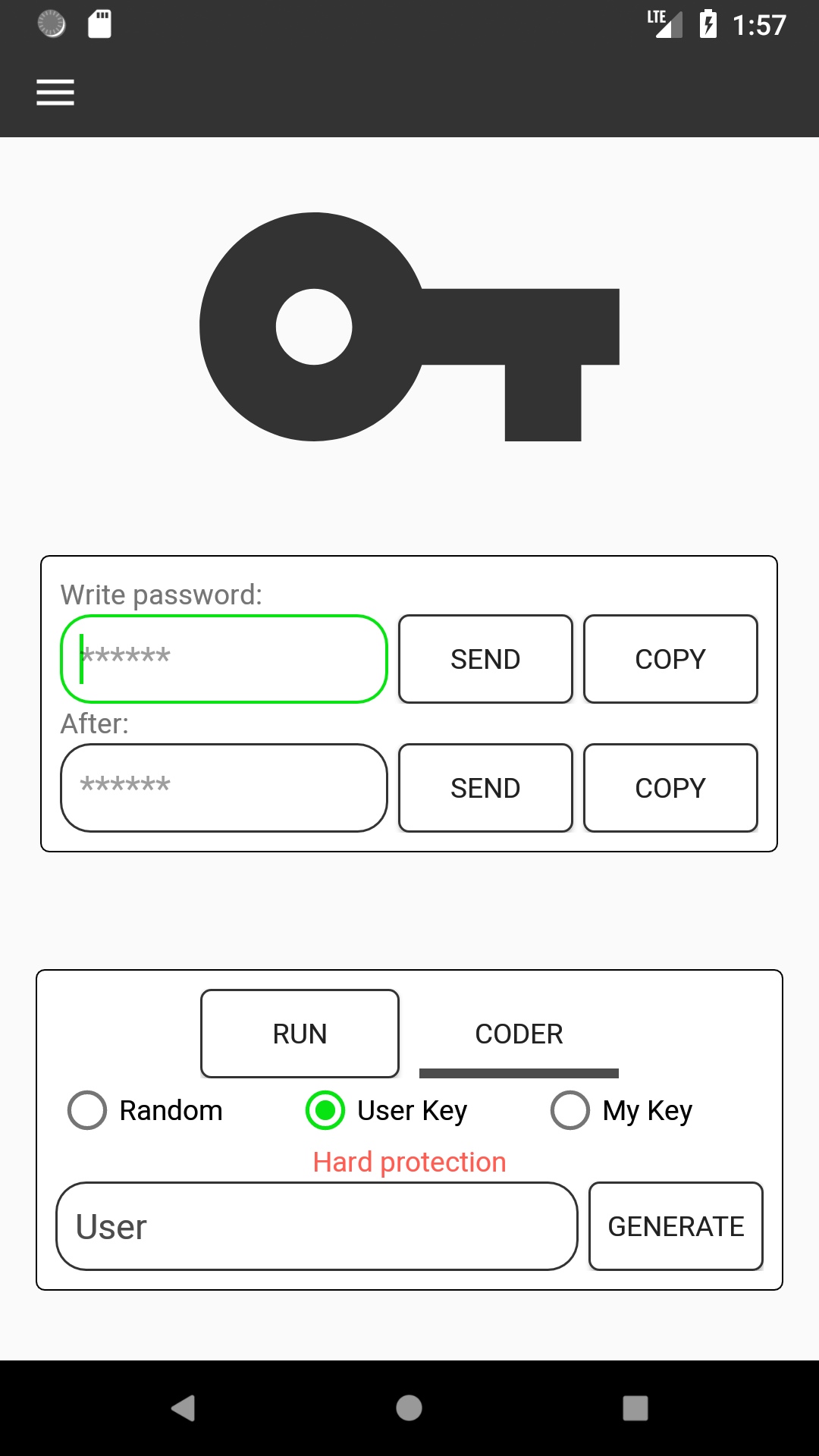This screenshot has height=1456, width=819.
Task: Tap the RUN button
Action: (300, 1033)
